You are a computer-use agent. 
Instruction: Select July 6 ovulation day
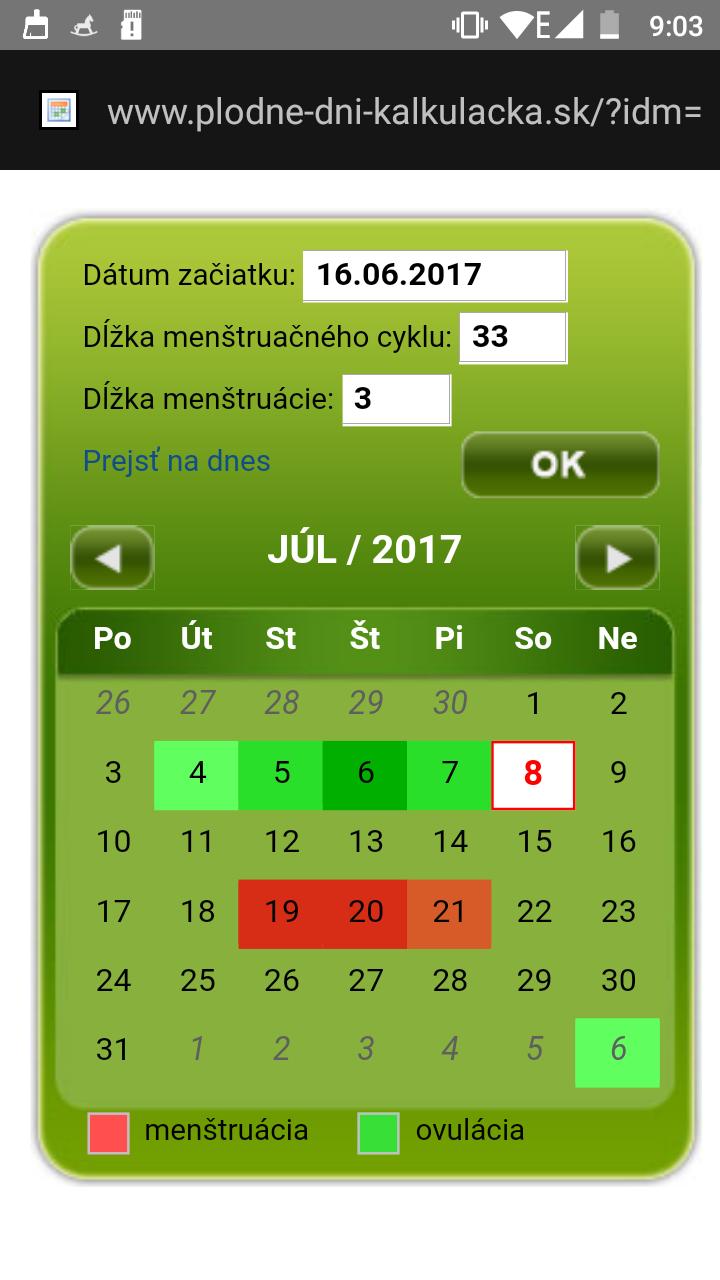(365, 774)
